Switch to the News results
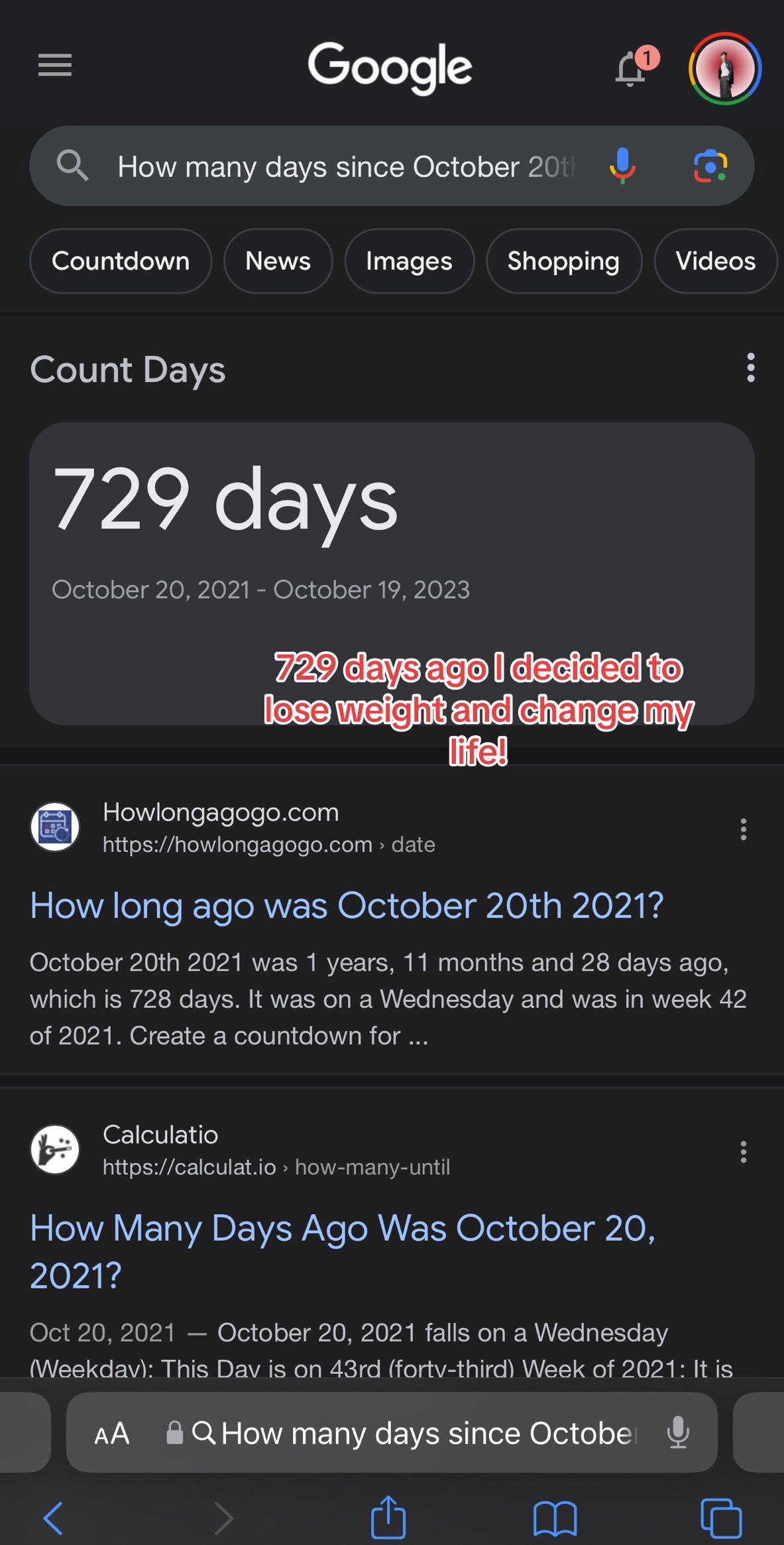Image resolution: width=784 pixels, height=1545 pixels. point(278,261)
